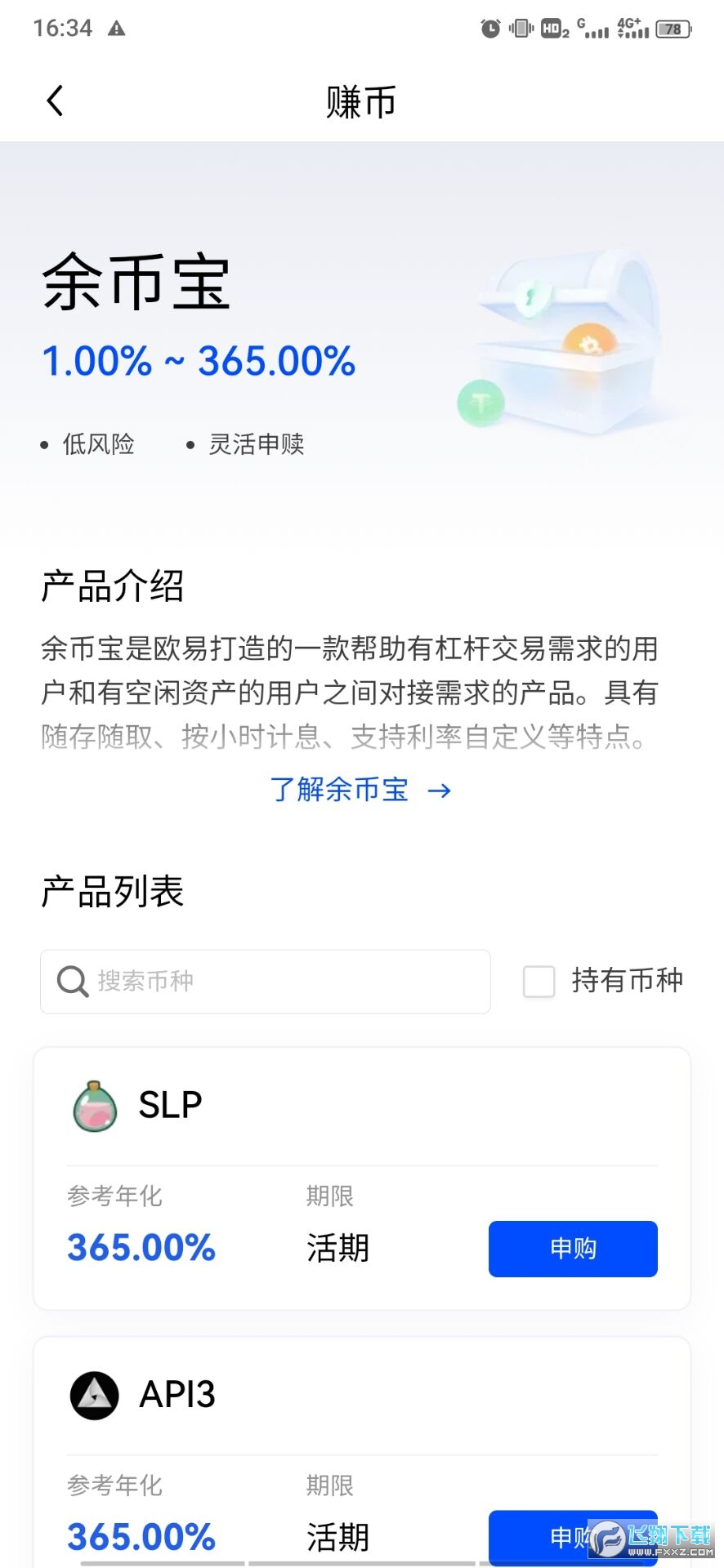Click the 赚币 page title

tap(360, 100)
